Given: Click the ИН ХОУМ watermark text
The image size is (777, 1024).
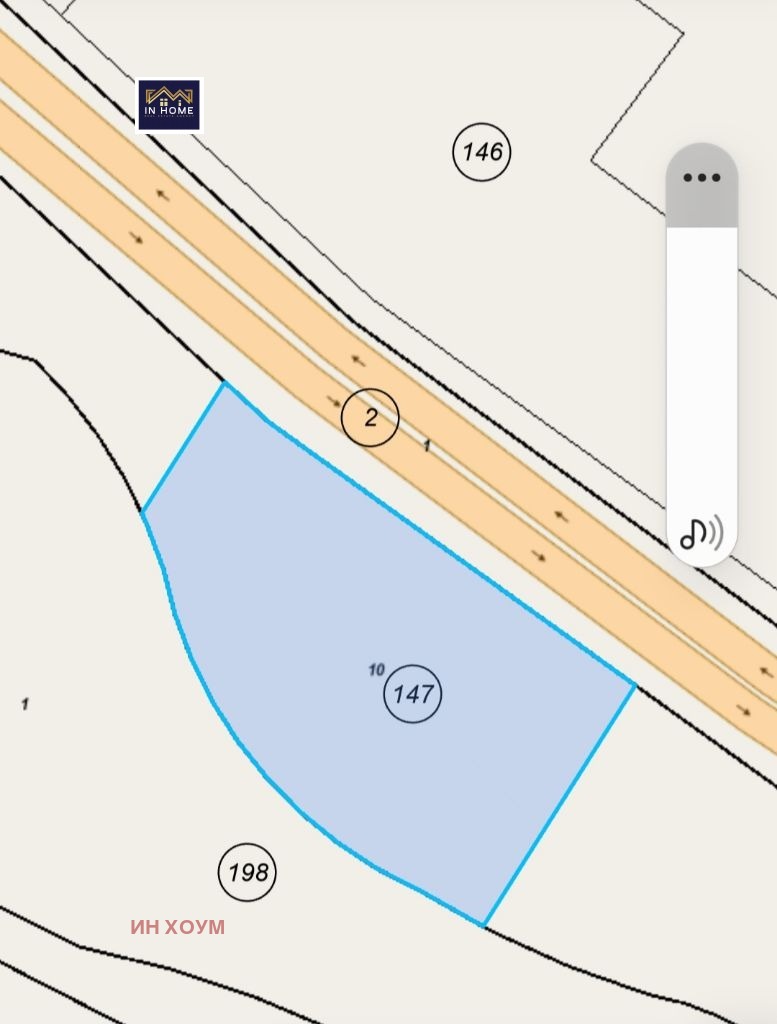Looking at the screenshot, I should pos(178,926).
